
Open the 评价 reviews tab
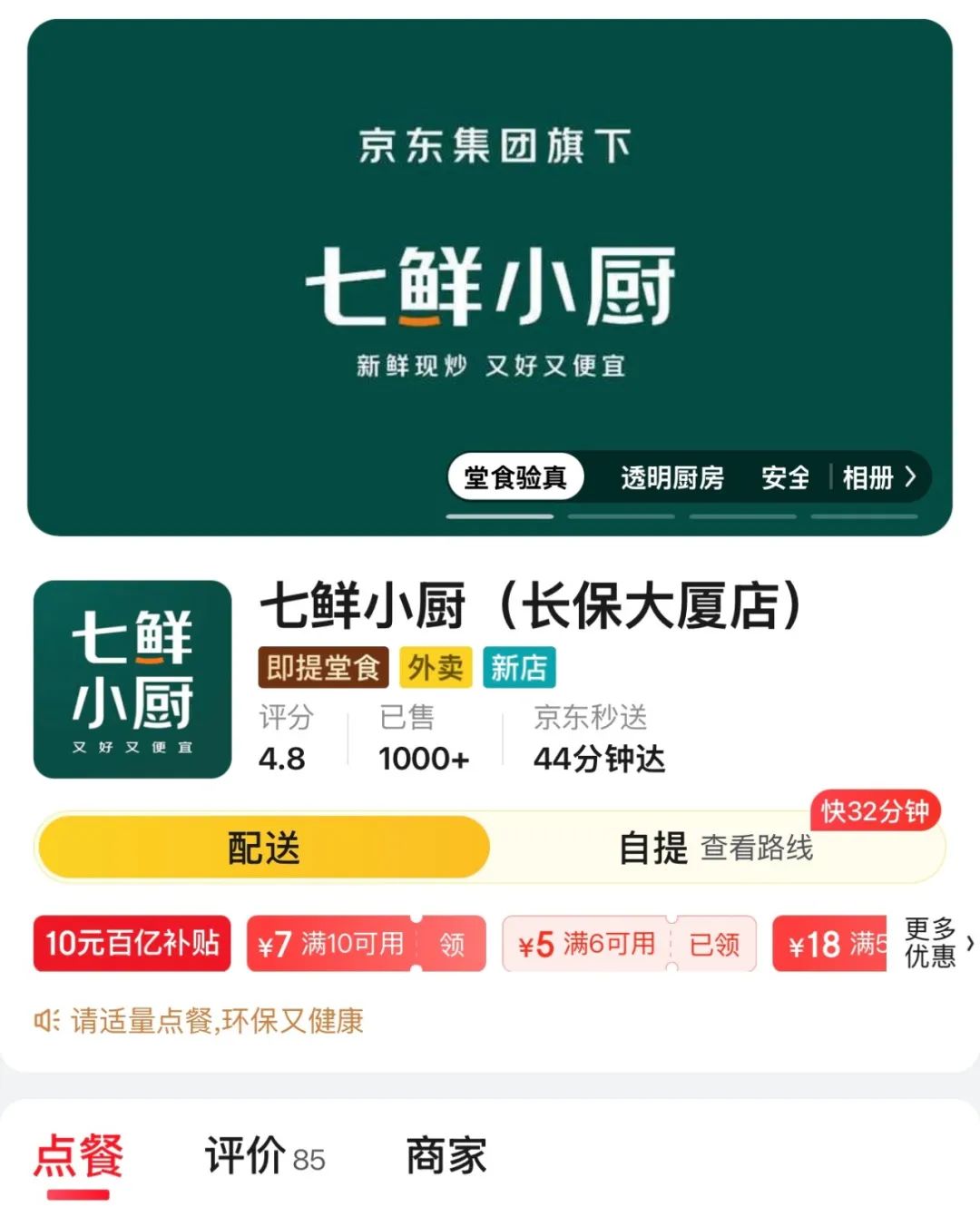click(263, 1156)
